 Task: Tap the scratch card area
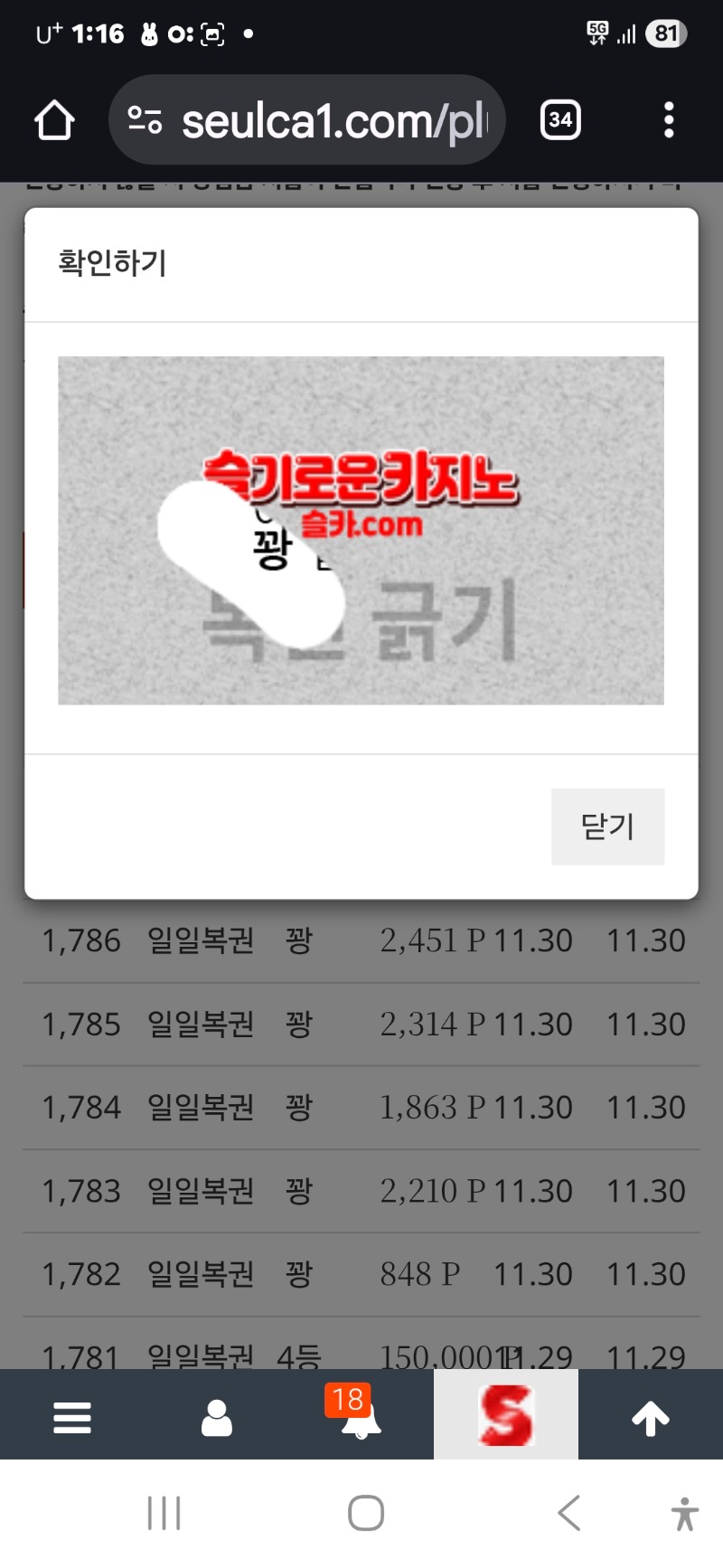click(x=361, y=531)
